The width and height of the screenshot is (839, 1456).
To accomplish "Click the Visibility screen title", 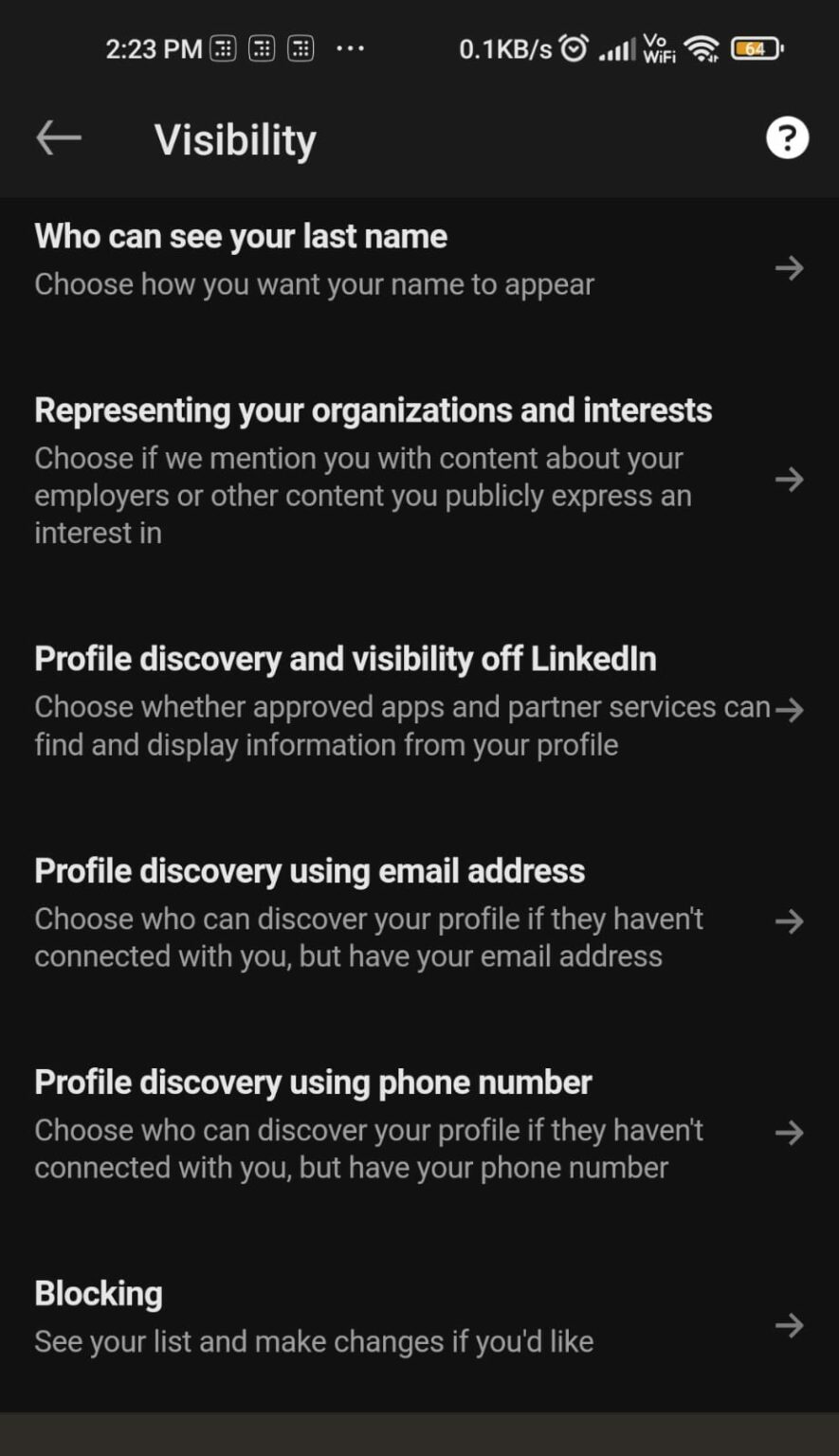I will click(x=235, y=137).
